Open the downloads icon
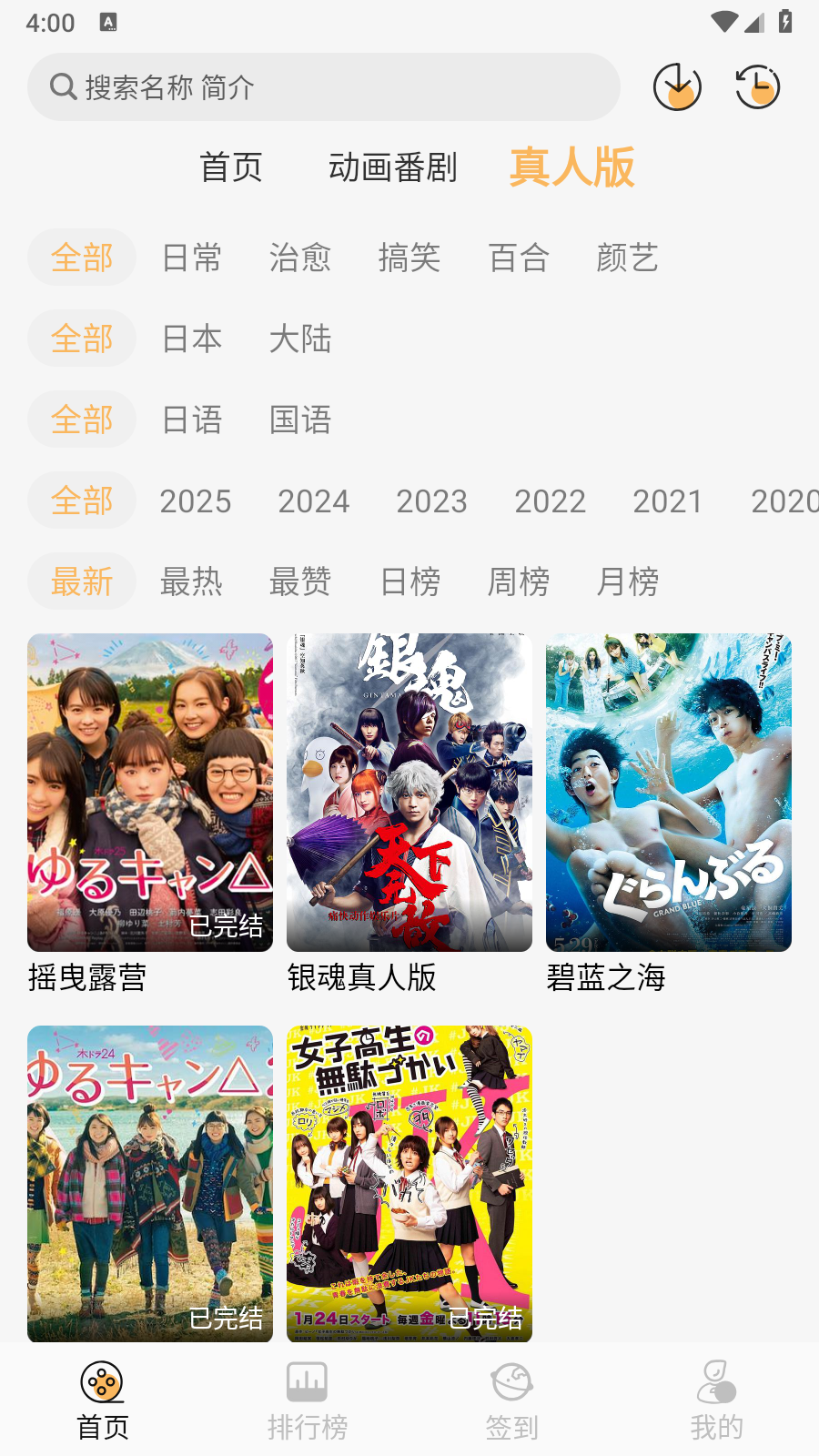Image resolution: width=819 pixels, height=1456 pixels. click(677, 87)
